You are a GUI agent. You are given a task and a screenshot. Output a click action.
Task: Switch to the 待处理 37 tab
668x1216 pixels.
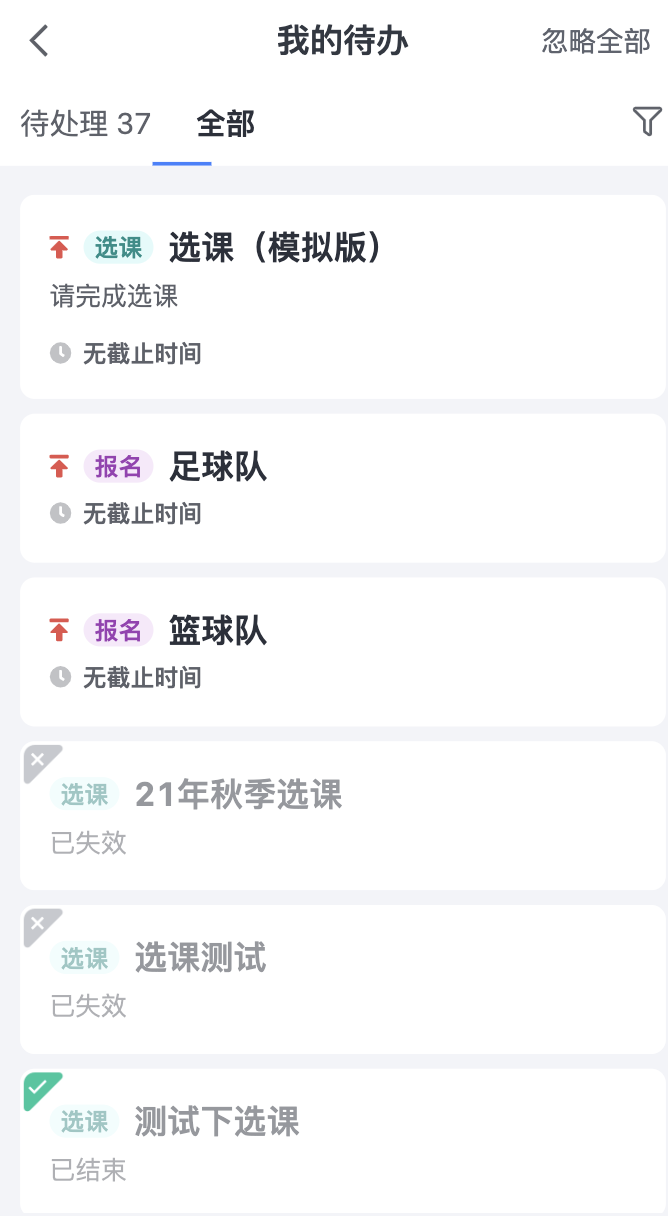pos(86,124)
